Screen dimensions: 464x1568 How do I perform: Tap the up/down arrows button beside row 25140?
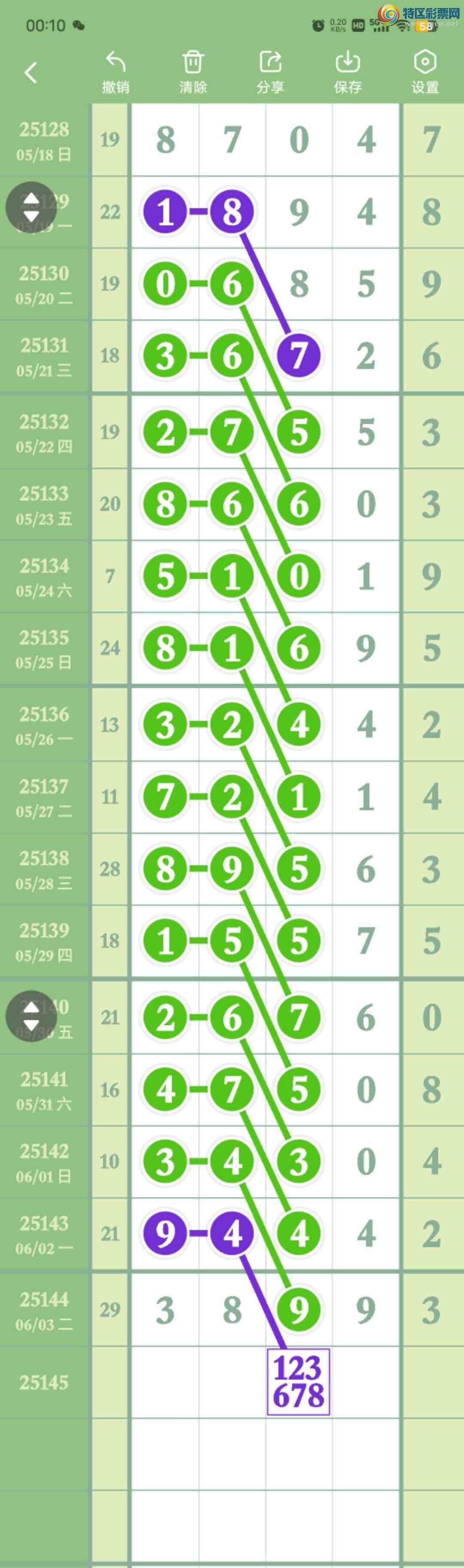coord(31,1016)
